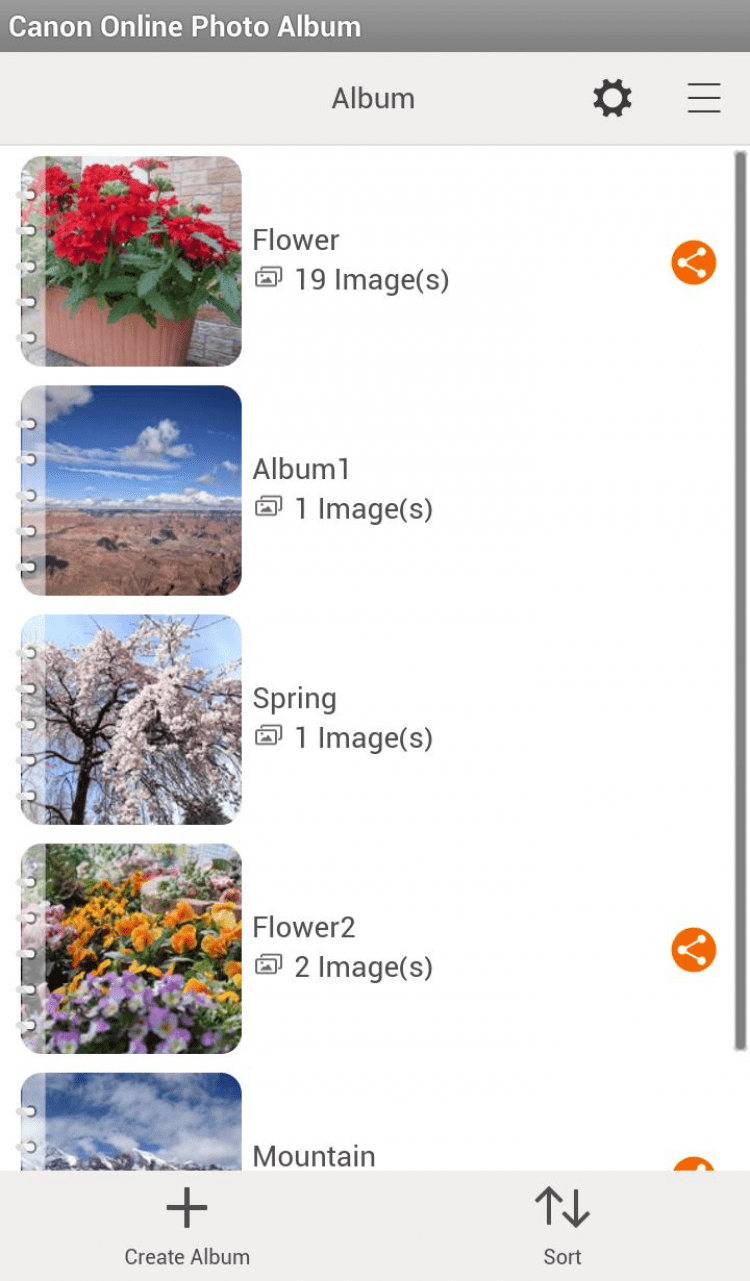Open the hamburger menu
This screenshot has height=1281, width=750.
coord(704,98)
